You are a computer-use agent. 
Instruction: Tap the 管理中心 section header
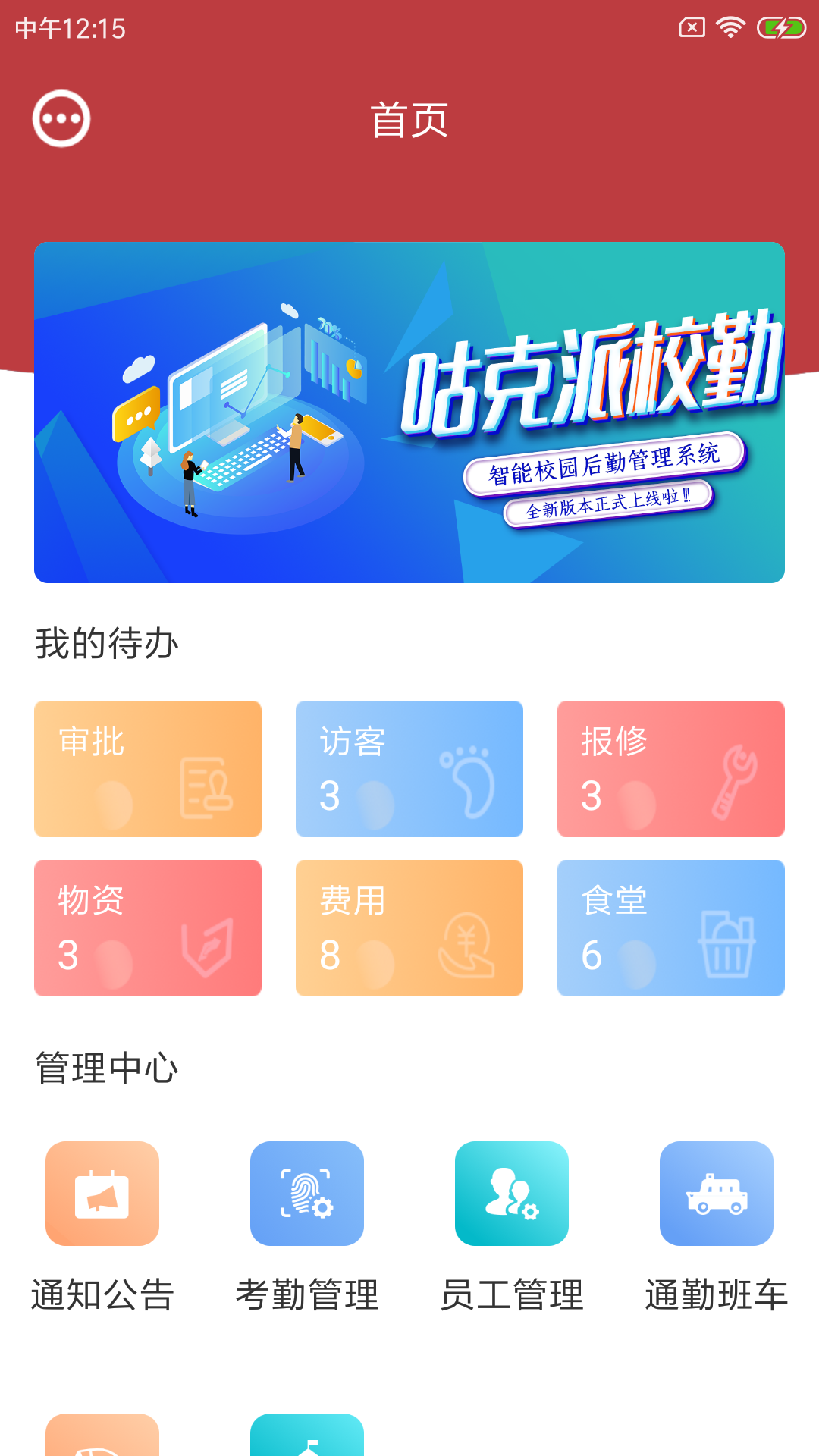(107, 1066)
